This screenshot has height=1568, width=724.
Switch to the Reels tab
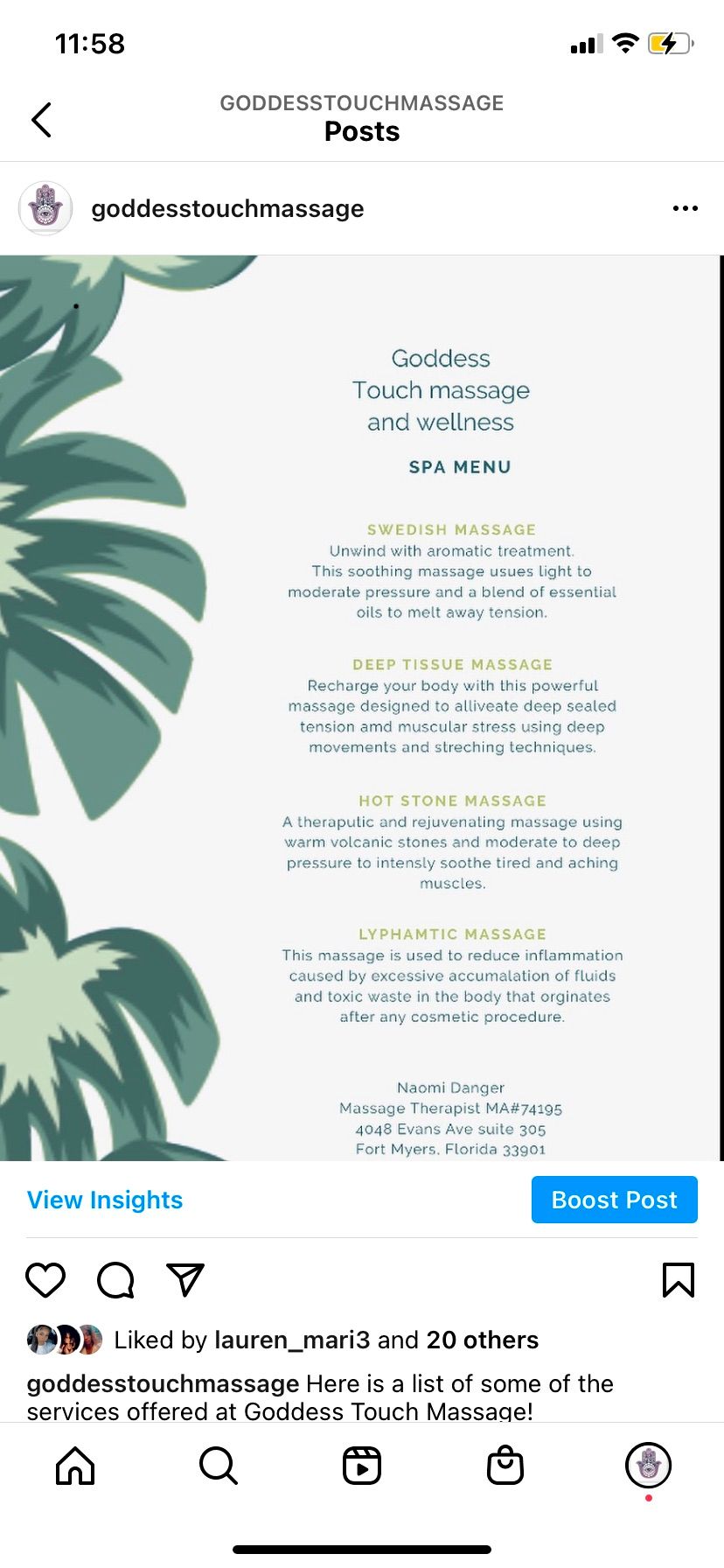tap(362, 1466)
